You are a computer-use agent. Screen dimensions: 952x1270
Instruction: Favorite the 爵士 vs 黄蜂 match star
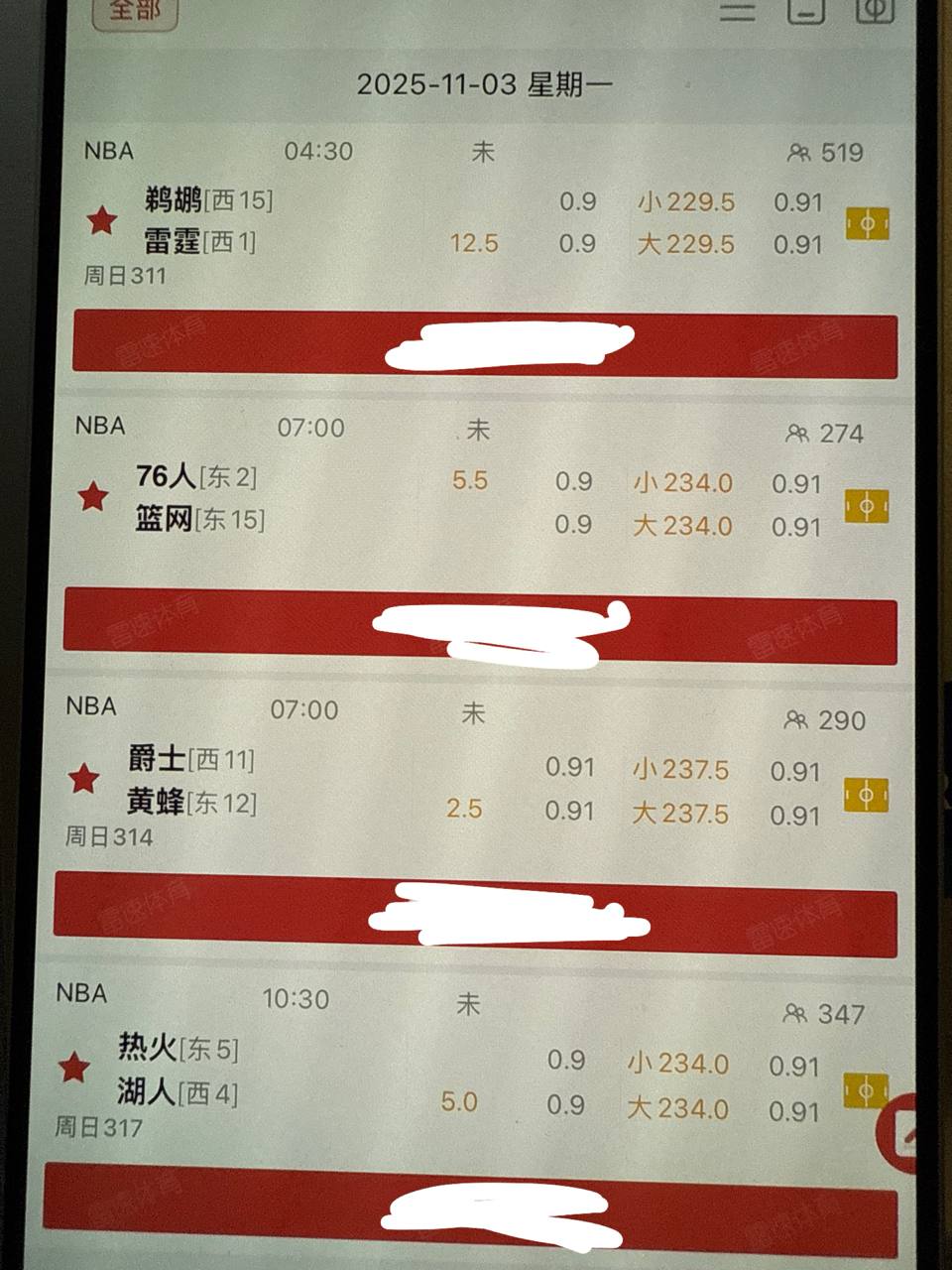[83, 779]
